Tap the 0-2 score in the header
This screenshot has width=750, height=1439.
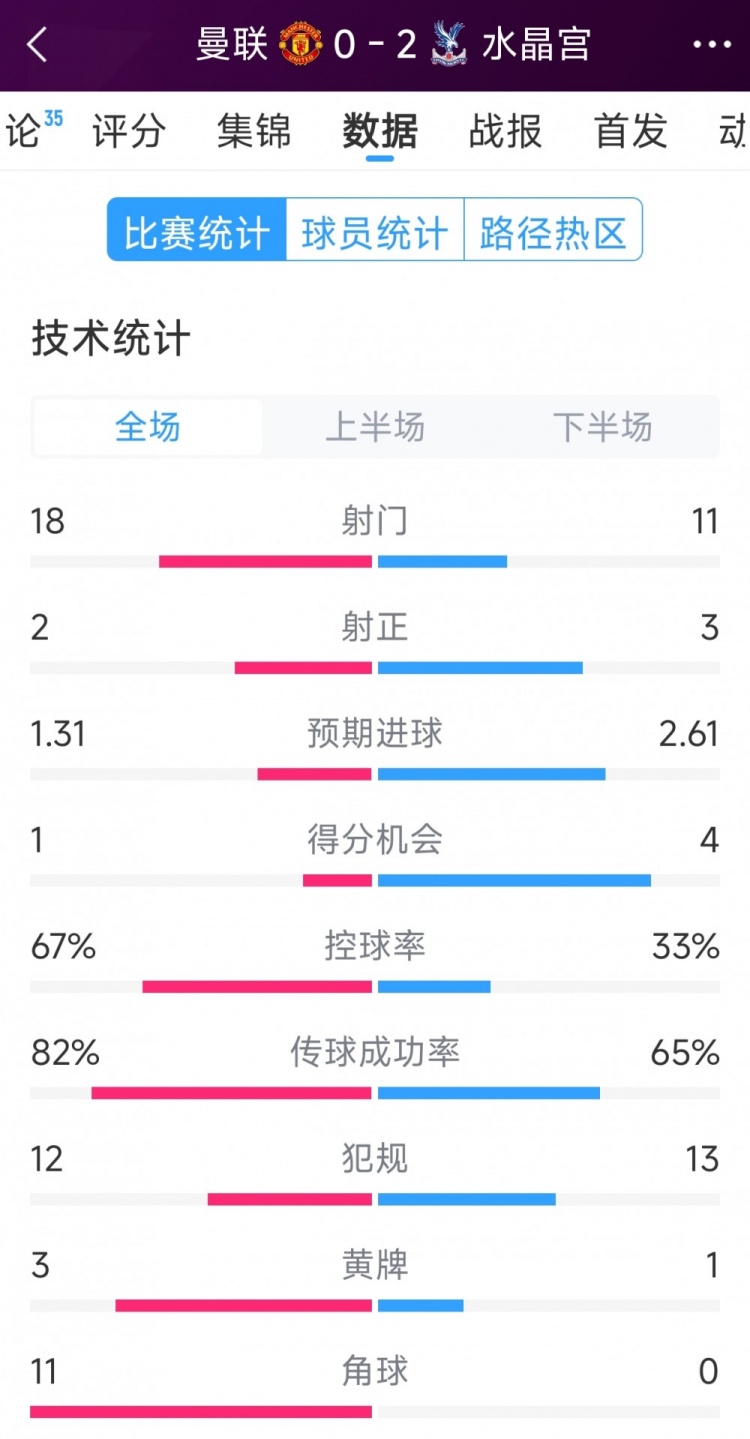[x=376, y=44]
